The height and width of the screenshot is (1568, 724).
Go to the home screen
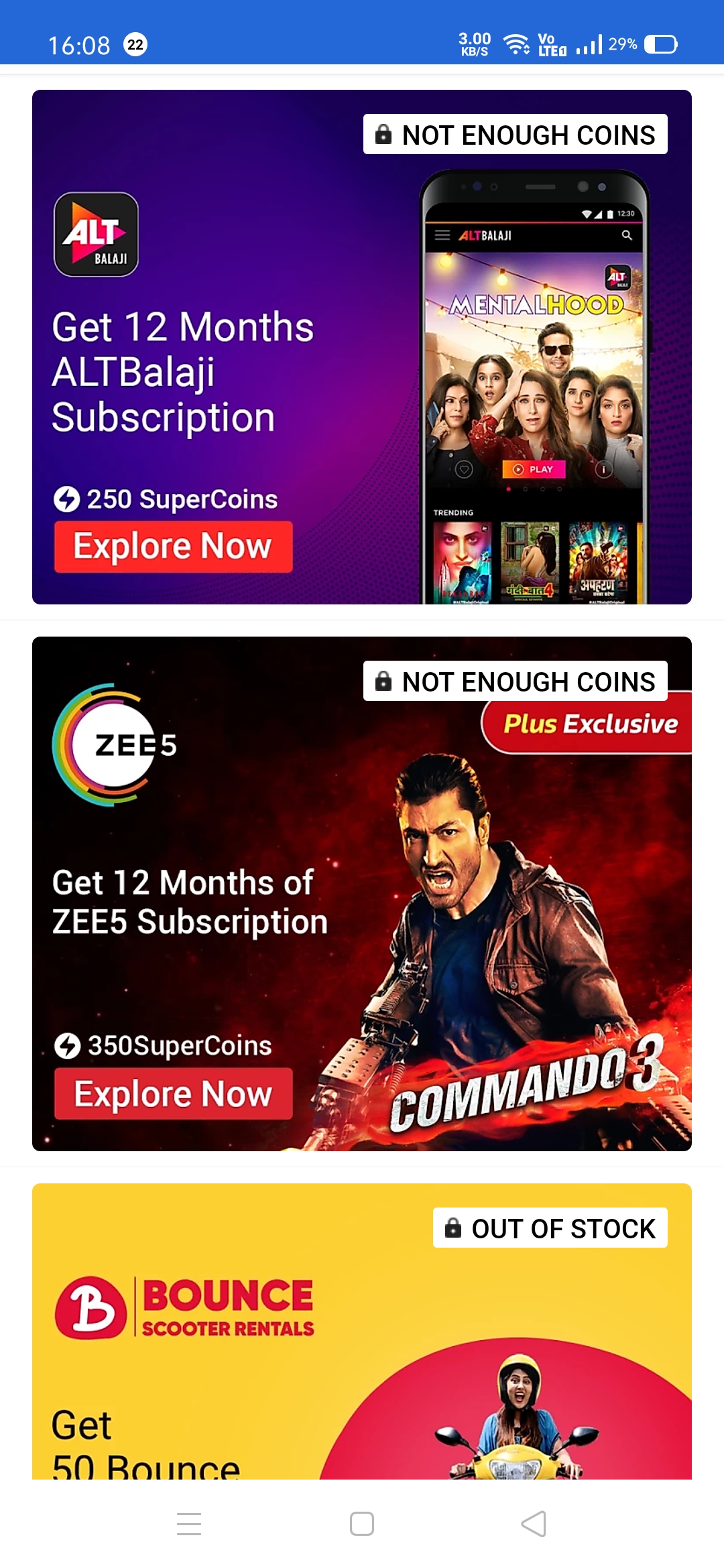362,1524
